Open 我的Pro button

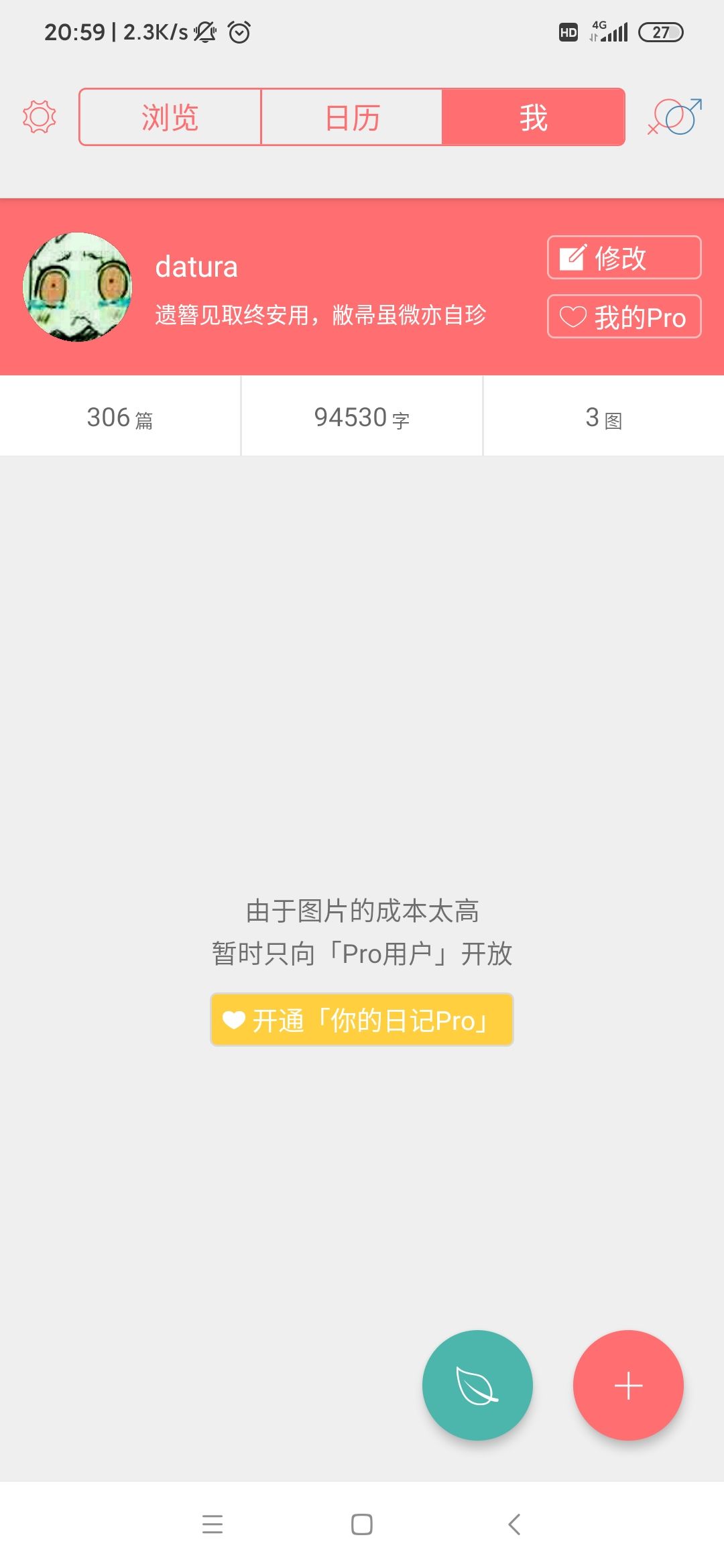624,316
